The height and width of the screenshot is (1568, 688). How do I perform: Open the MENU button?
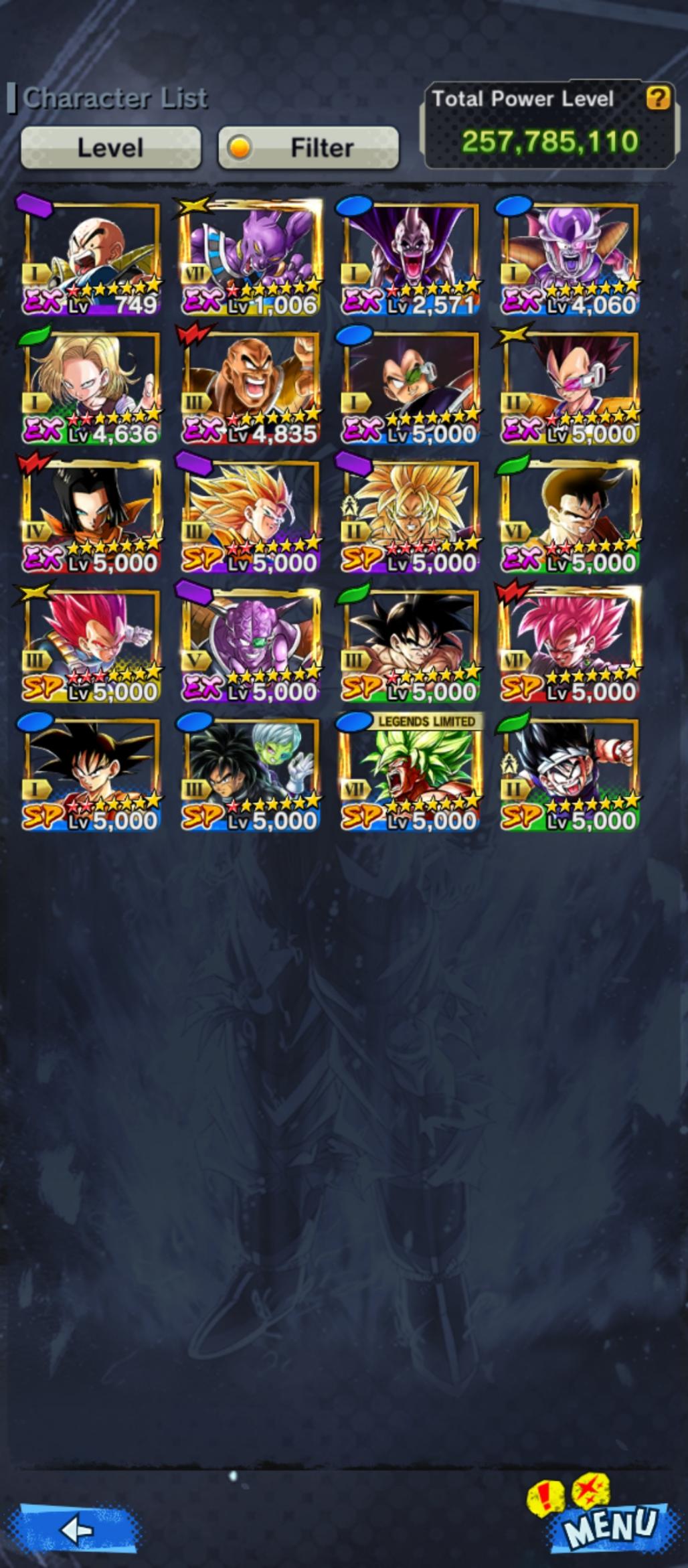coord(608,1527)
